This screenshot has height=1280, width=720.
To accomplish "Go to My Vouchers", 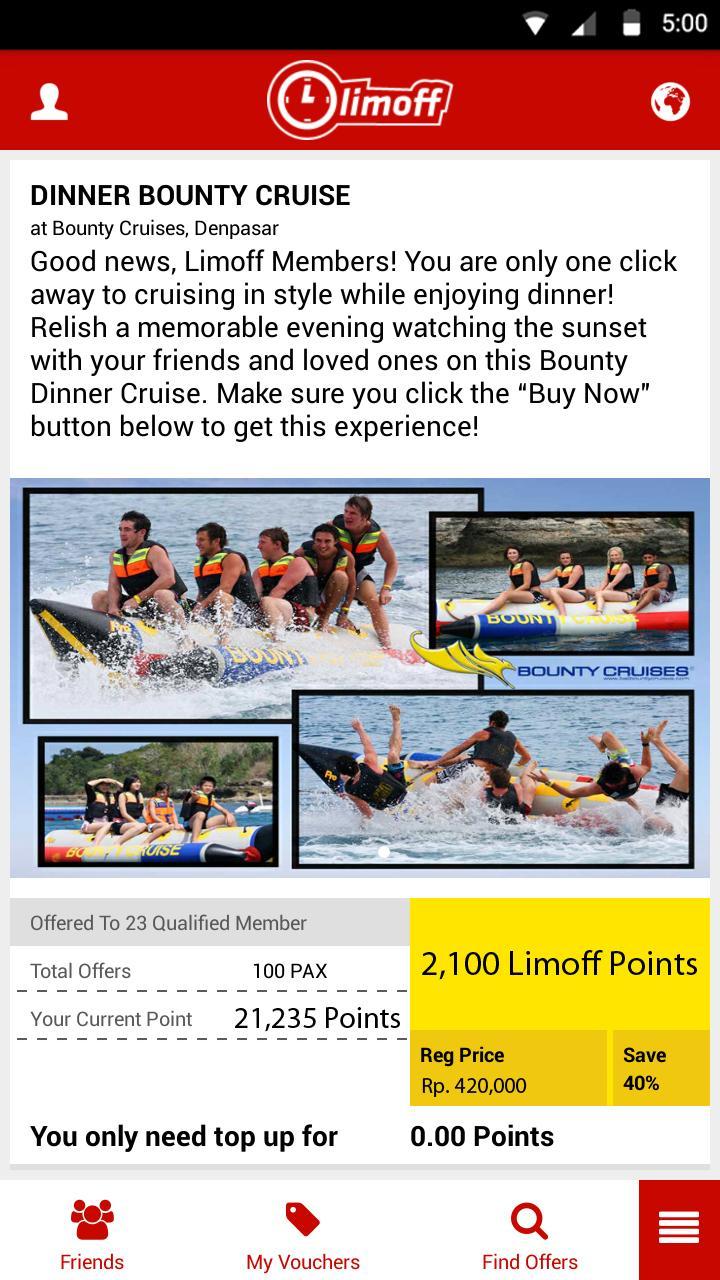I will (x=303, y=1234).
